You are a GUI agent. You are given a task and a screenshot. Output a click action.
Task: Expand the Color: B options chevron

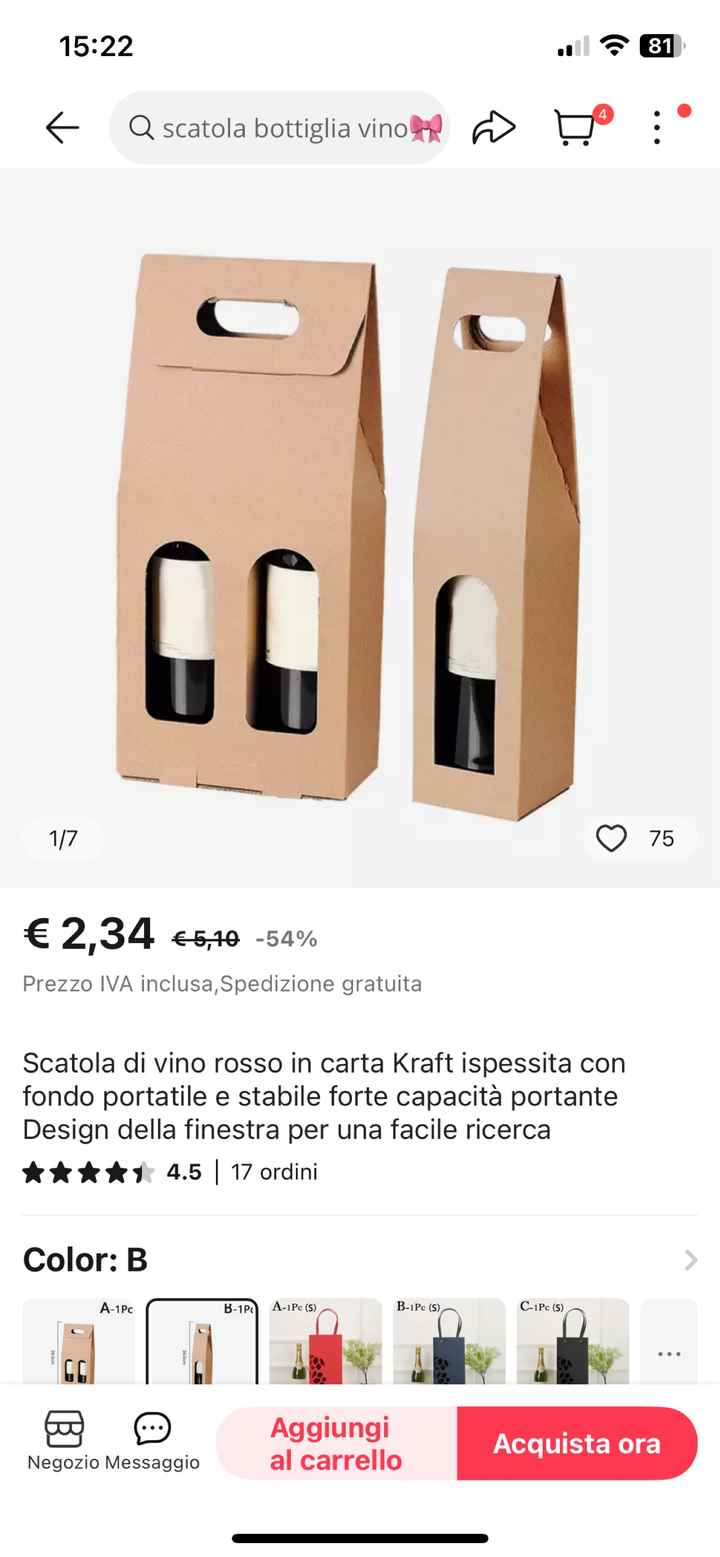click(x=690, y=1260)
